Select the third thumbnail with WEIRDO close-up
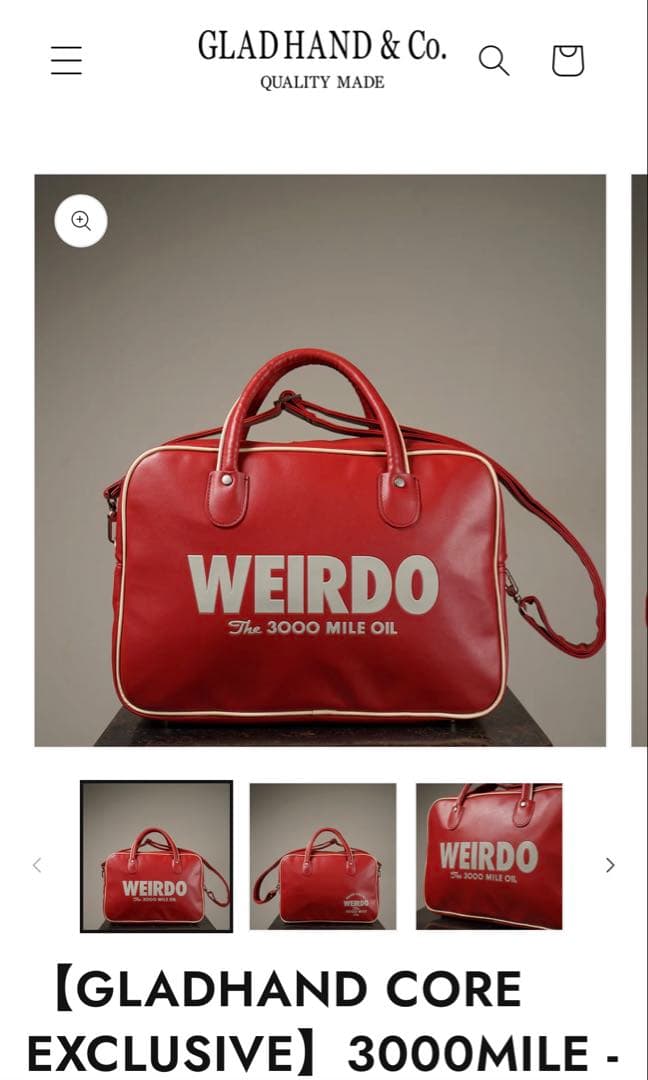The image size is (648, 1080). point(489,856)
